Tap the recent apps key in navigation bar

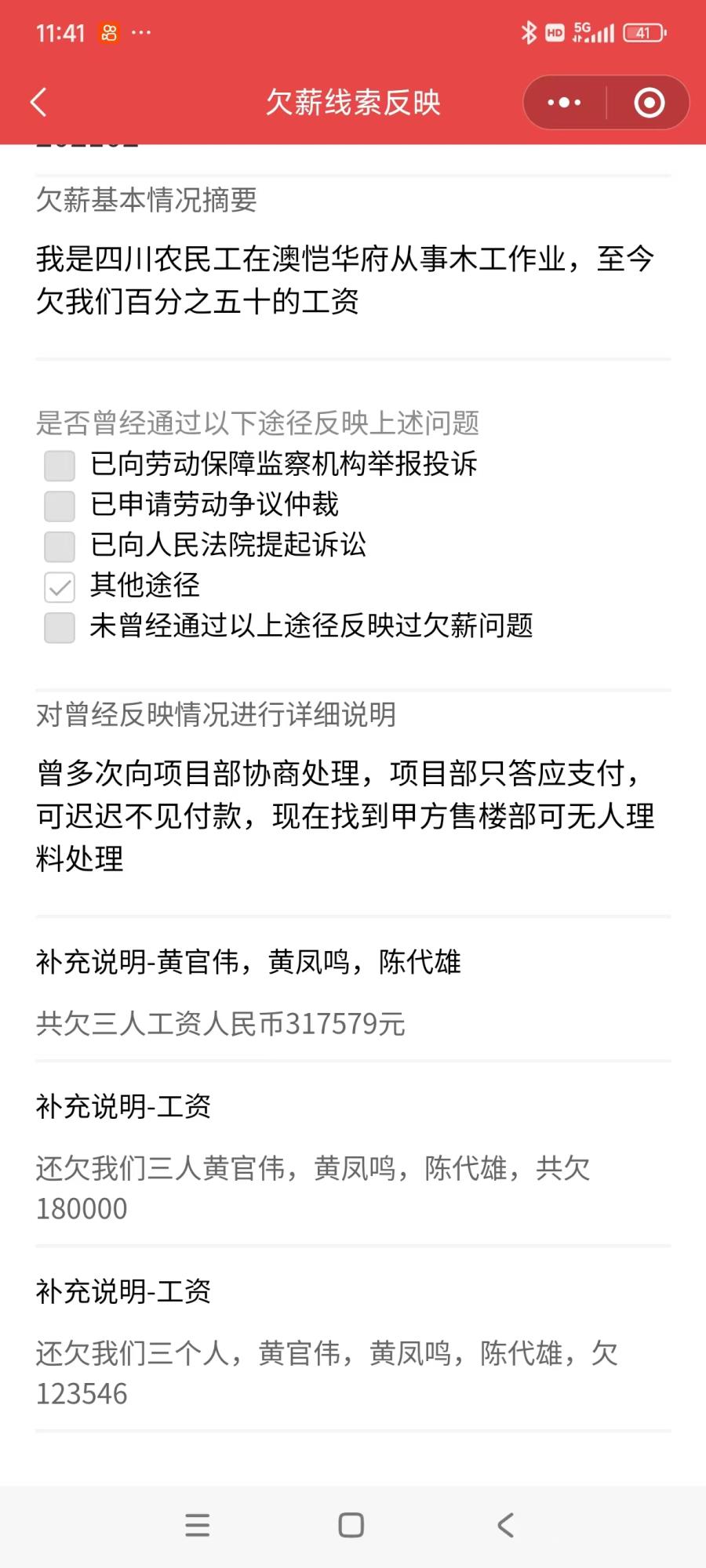(198, 1524)
